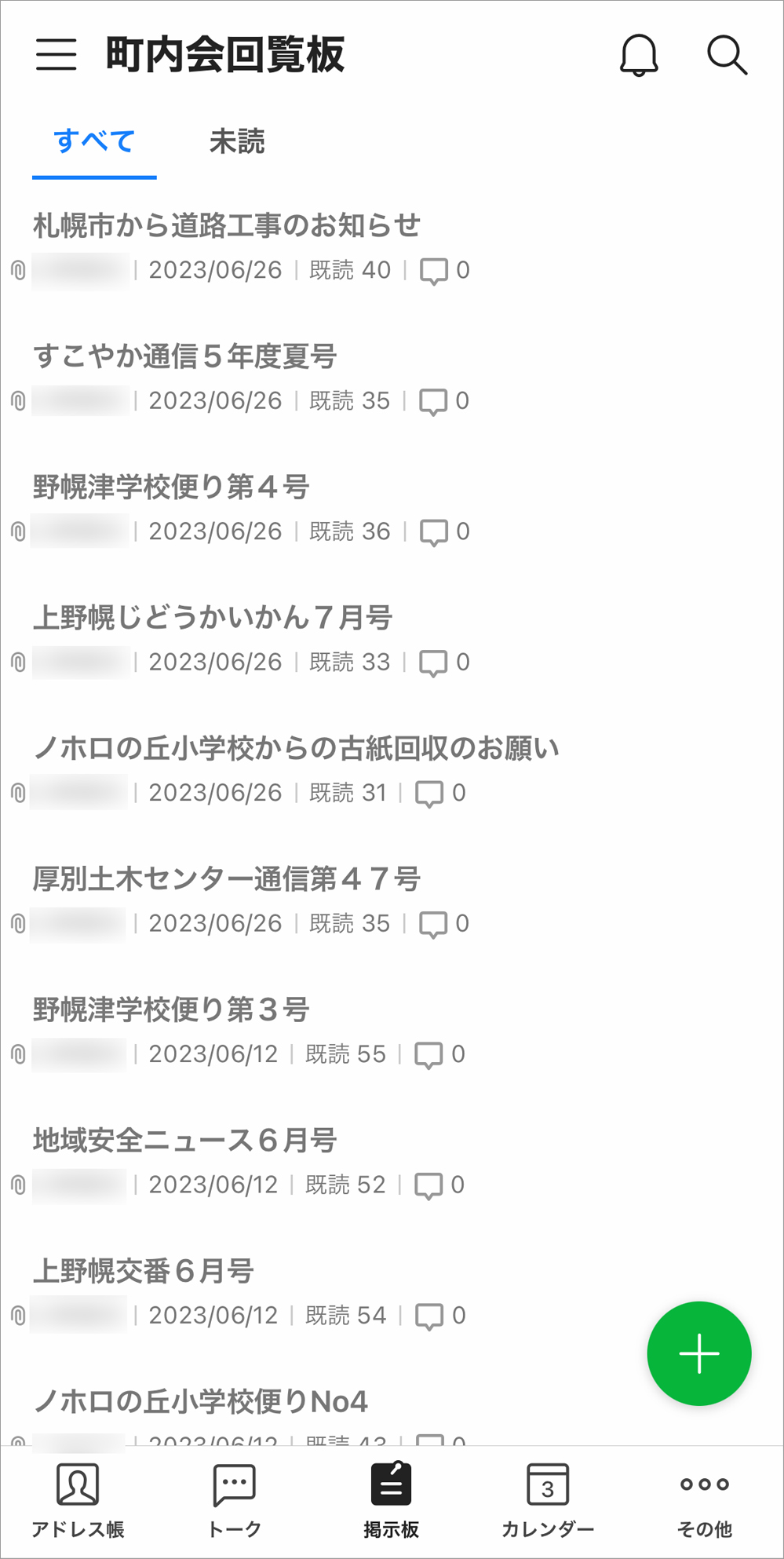The height and width of the screenshot is (1559, 784).
Task: Go to the アドレス帳 tab
Action: [78, 1499]
